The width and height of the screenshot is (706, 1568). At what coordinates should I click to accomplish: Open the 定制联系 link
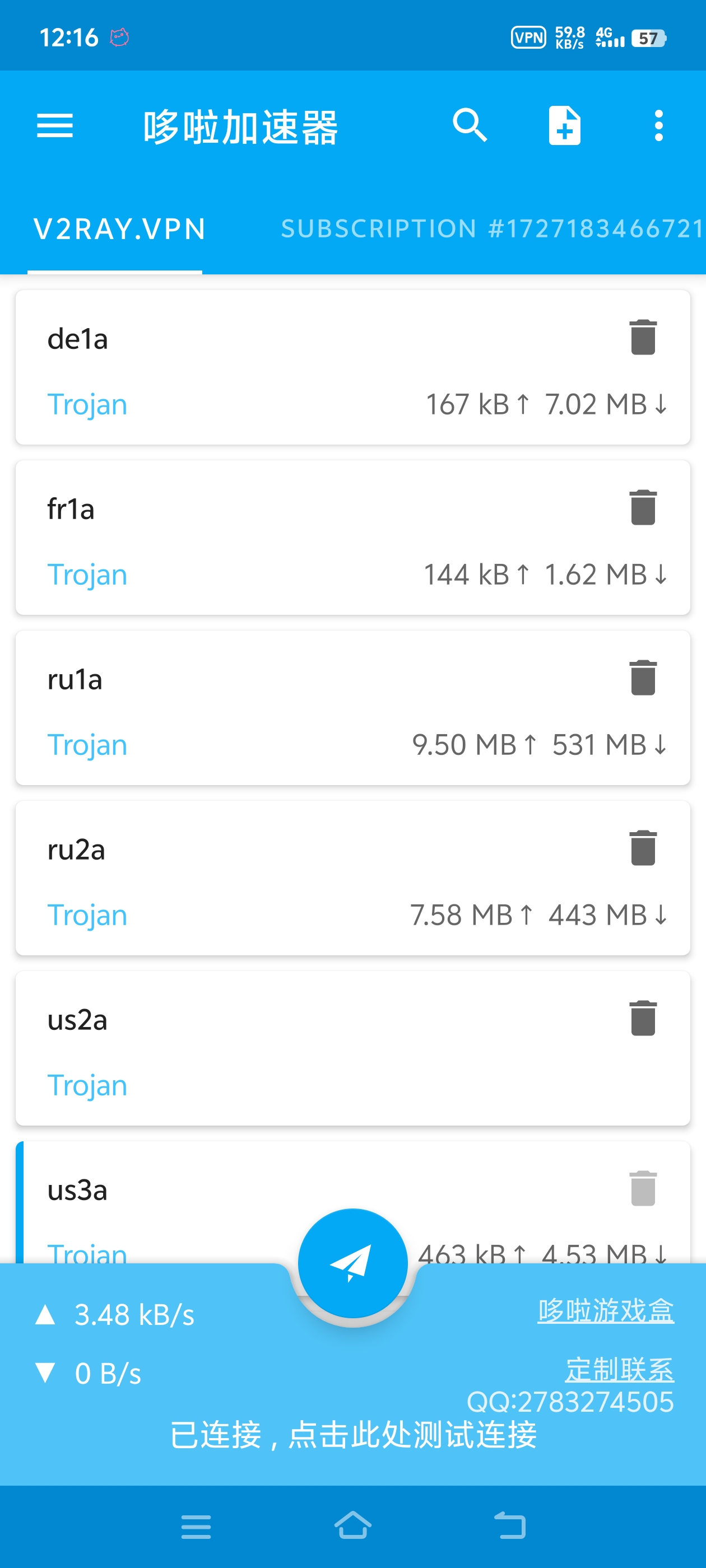pos(620,1370)
